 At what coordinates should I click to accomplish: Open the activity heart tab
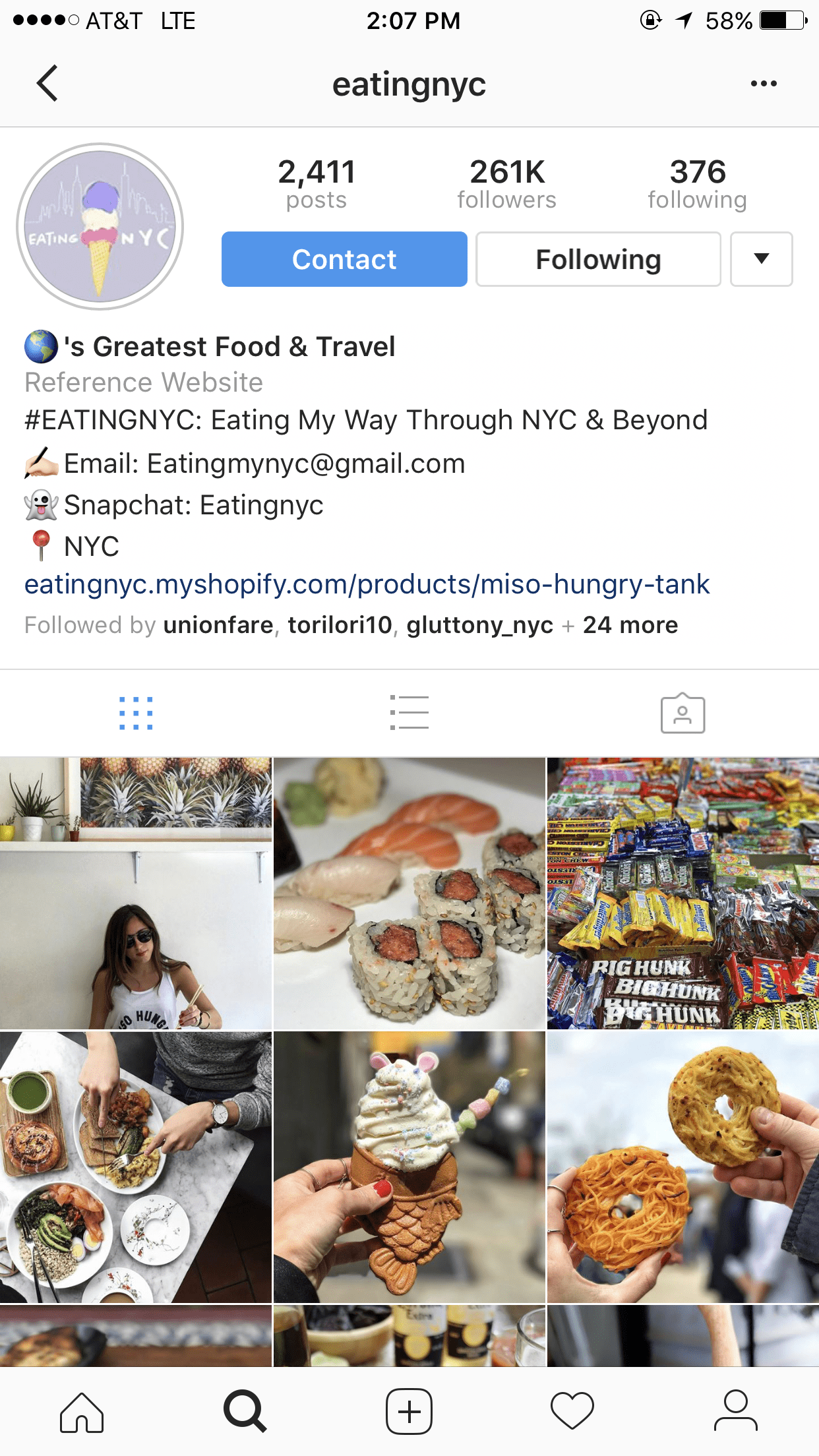(572, 1412)
